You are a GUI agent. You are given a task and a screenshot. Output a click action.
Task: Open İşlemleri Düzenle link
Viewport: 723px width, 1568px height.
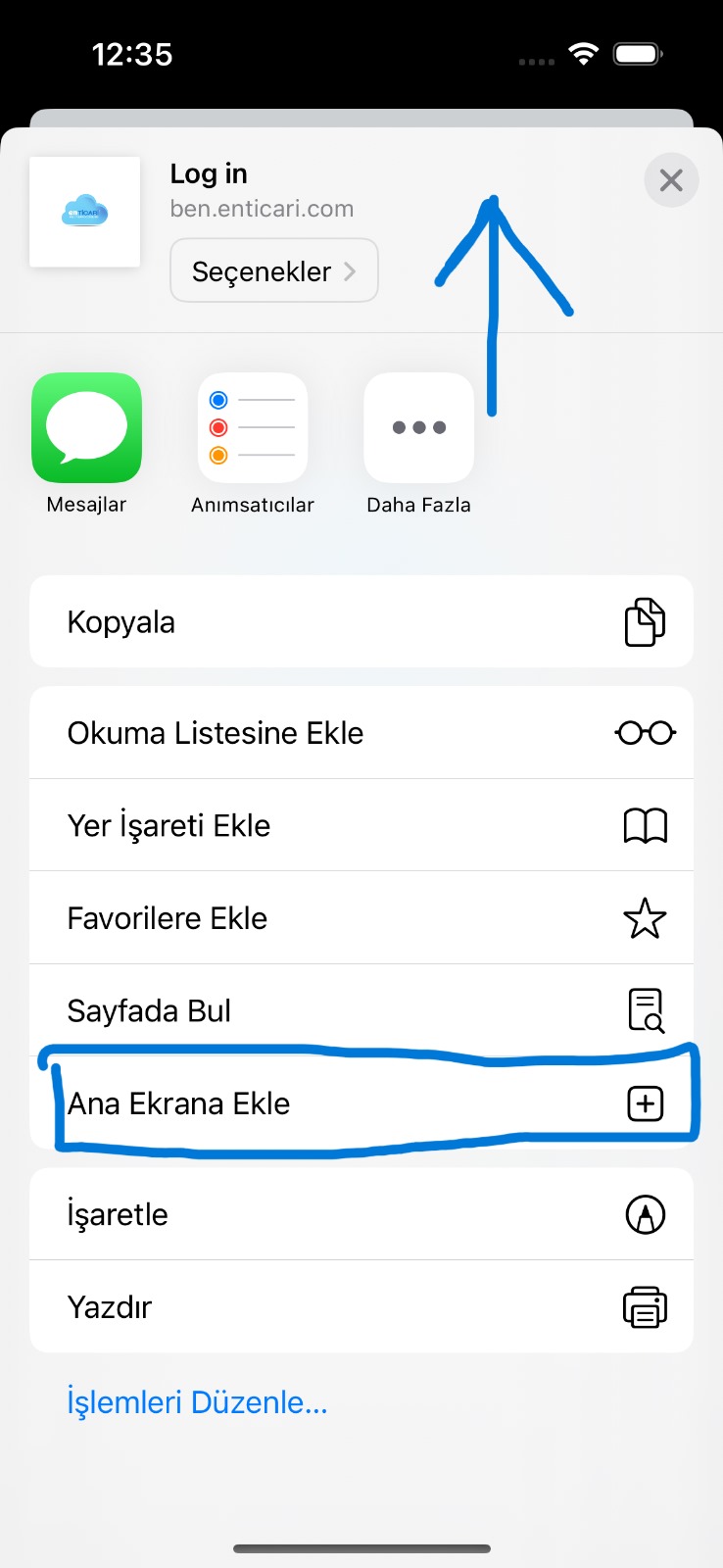(197, 1402)
